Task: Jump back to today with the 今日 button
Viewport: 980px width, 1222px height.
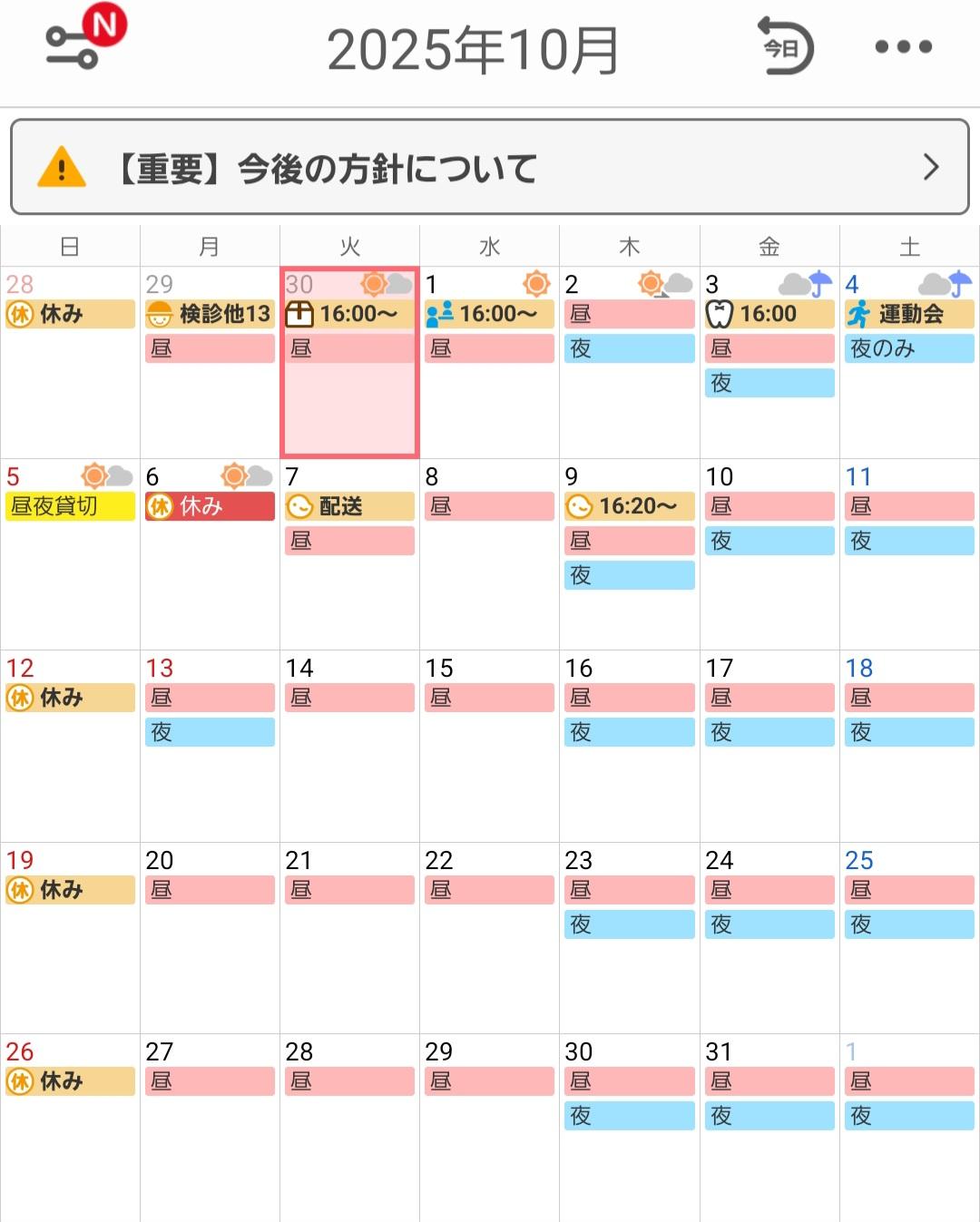Action: pyautogui.click(x=785, y=46)
